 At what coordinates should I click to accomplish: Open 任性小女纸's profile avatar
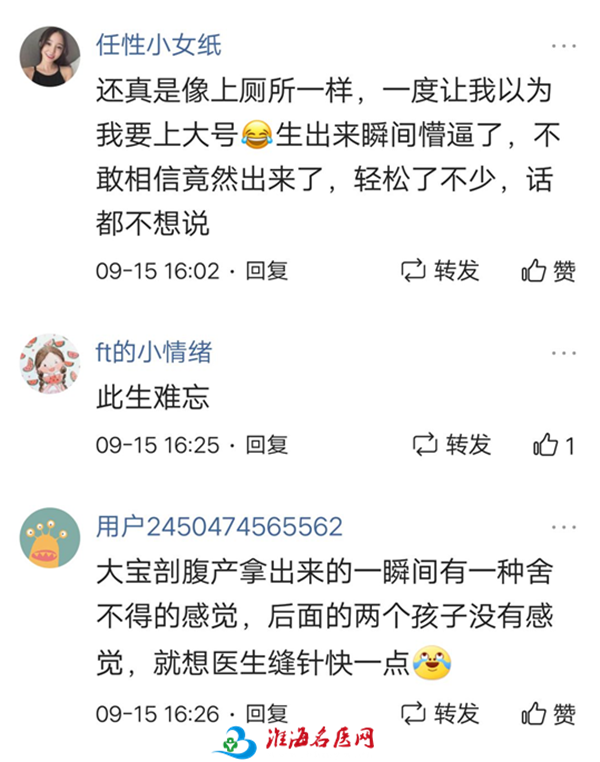[50, 56]
